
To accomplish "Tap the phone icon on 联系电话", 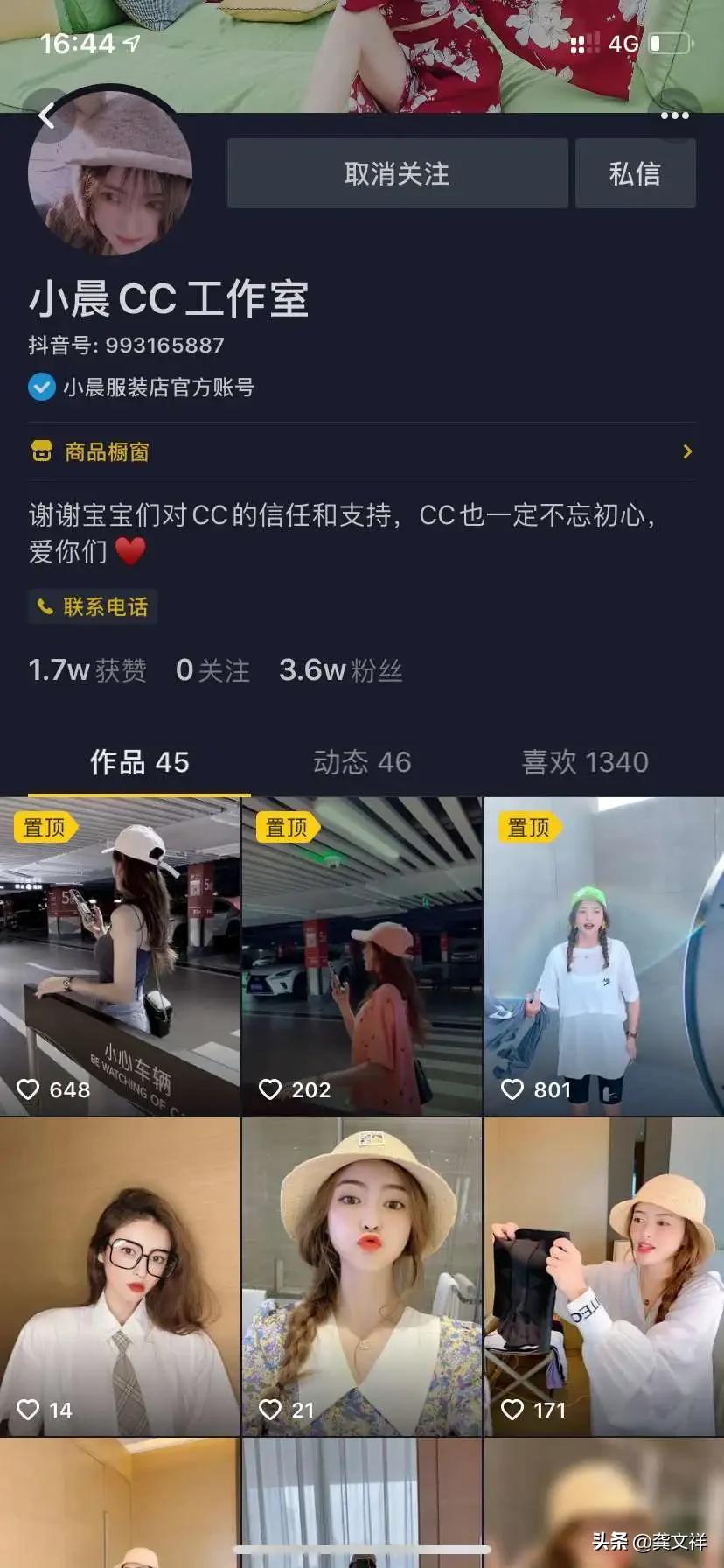I will [x=45, y=606].
